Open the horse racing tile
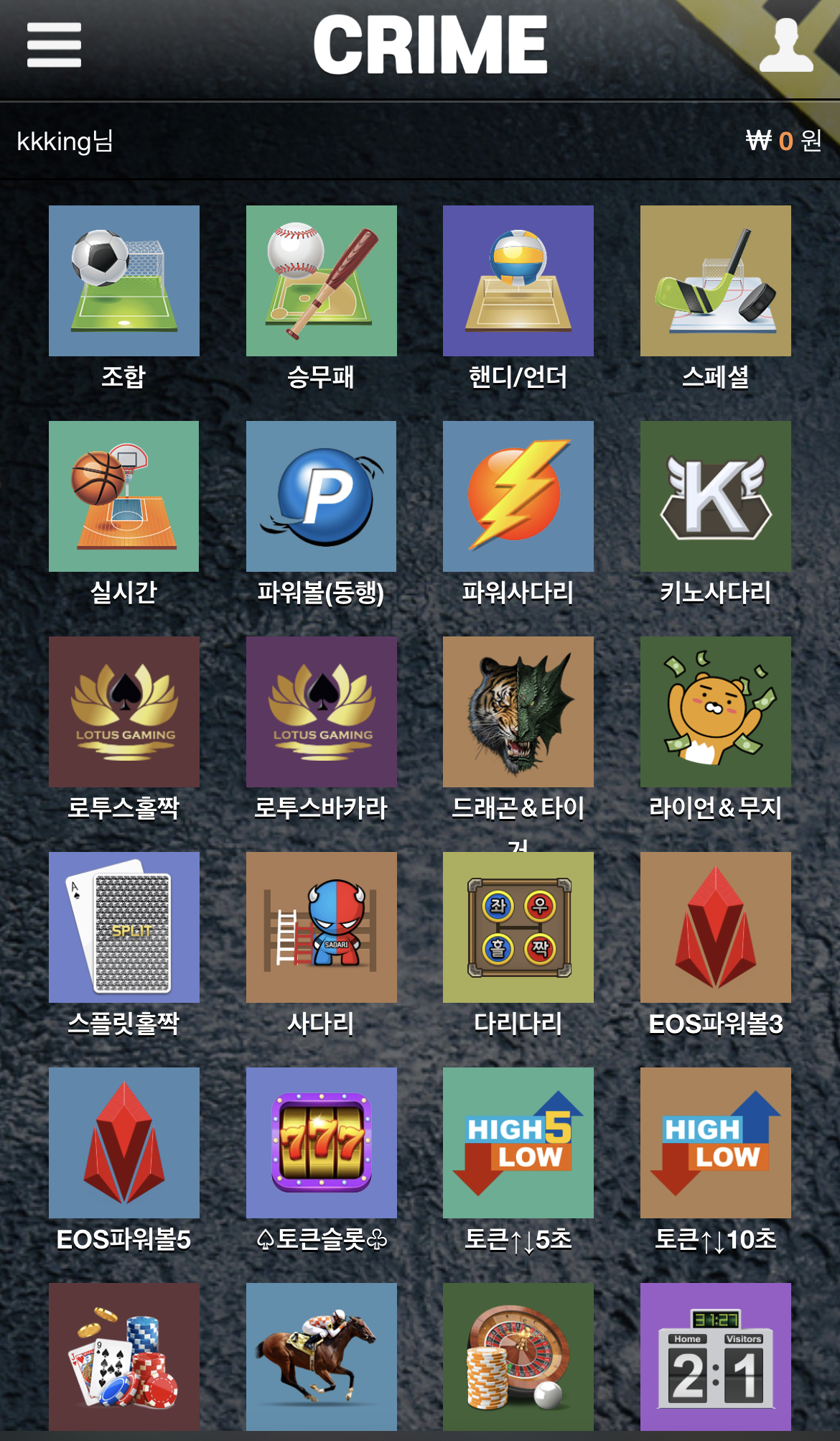Screen dimensions: 840x1441 click(322, 1356)
